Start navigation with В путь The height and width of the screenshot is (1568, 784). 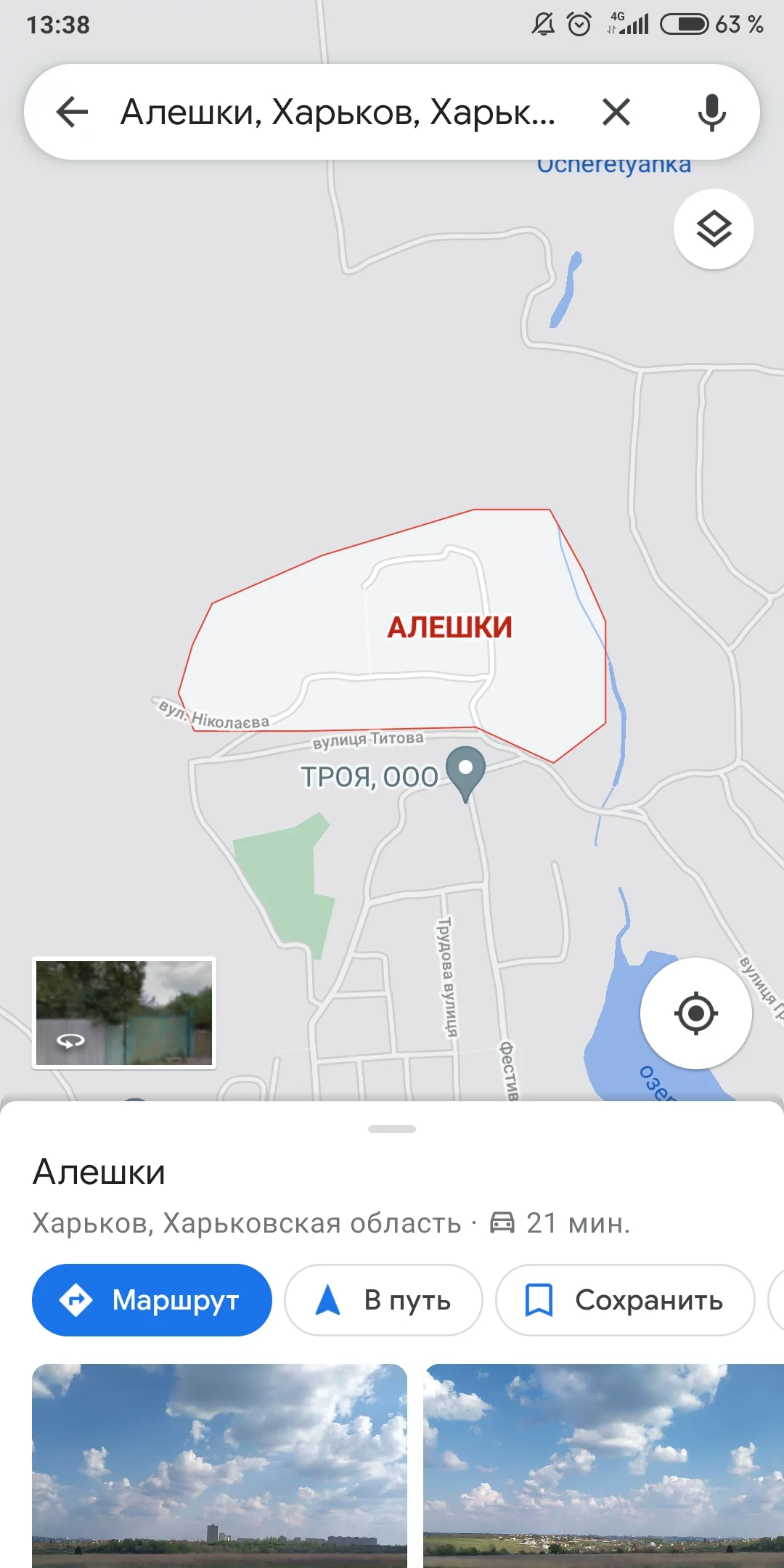(383, 1300)
